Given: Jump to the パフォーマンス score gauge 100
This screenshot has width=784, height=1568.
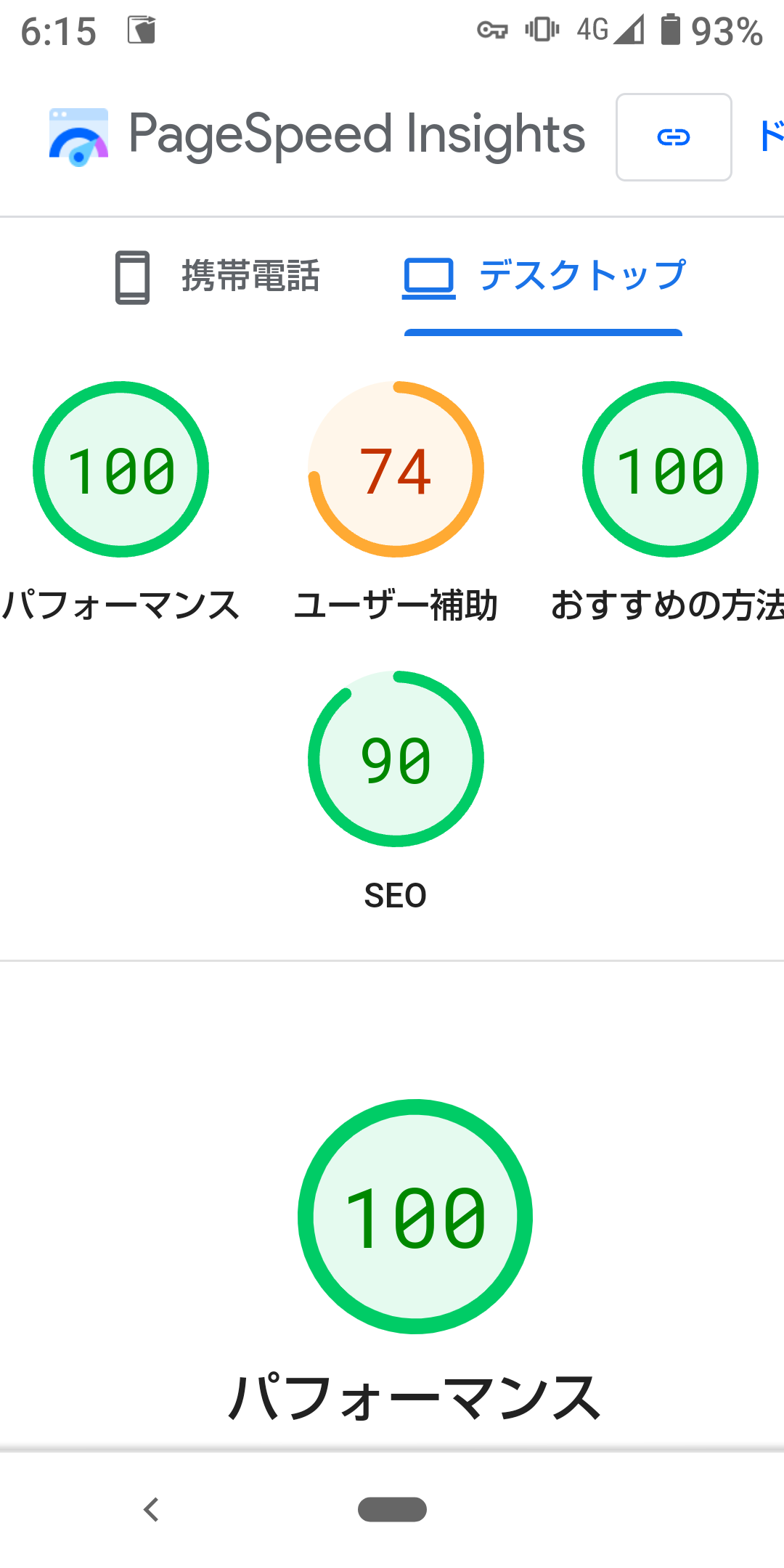Looking at the screenshot, I should [121, 502].
